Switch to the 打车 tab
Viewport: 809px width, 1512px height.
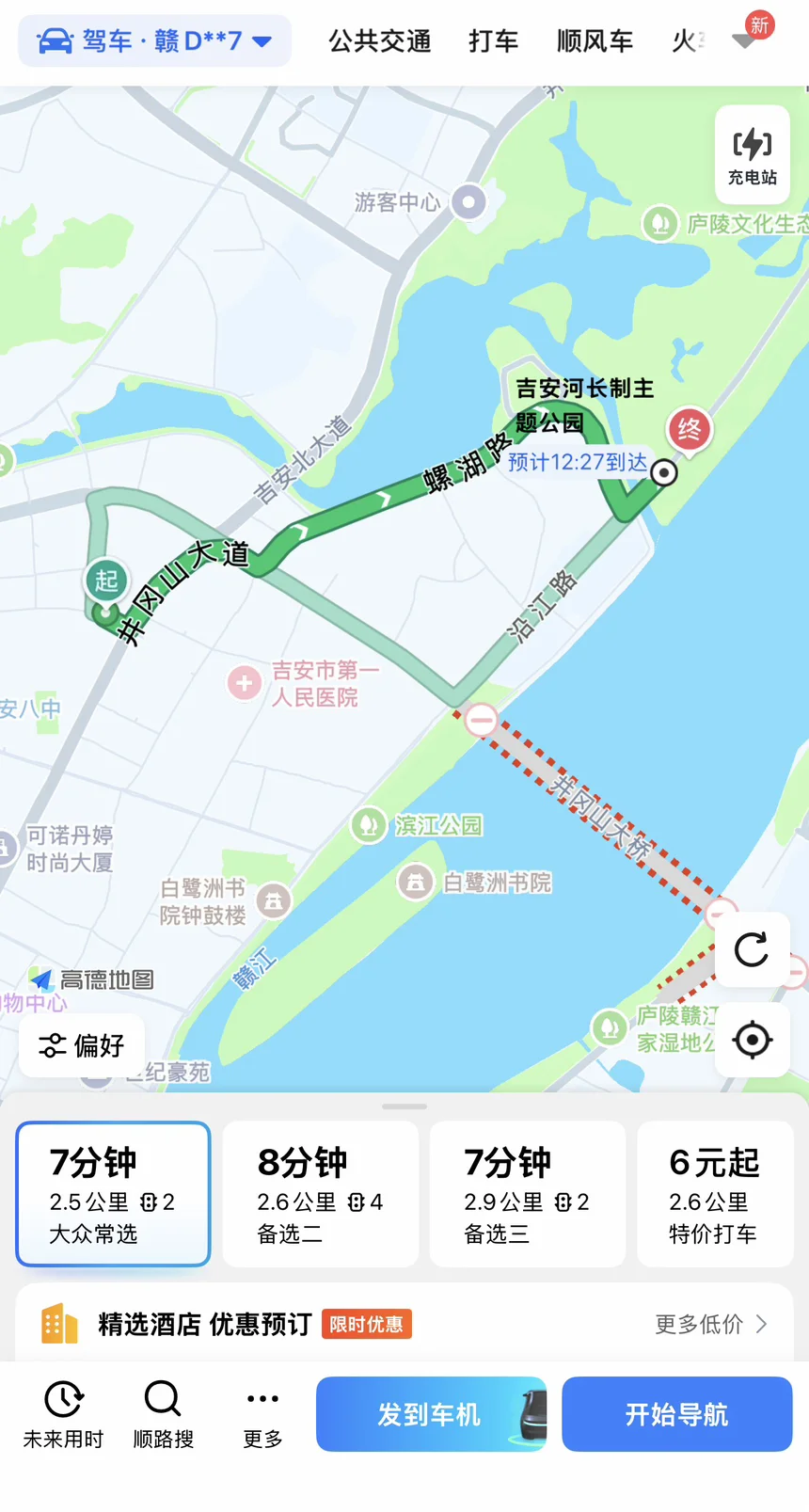[494, 40]
